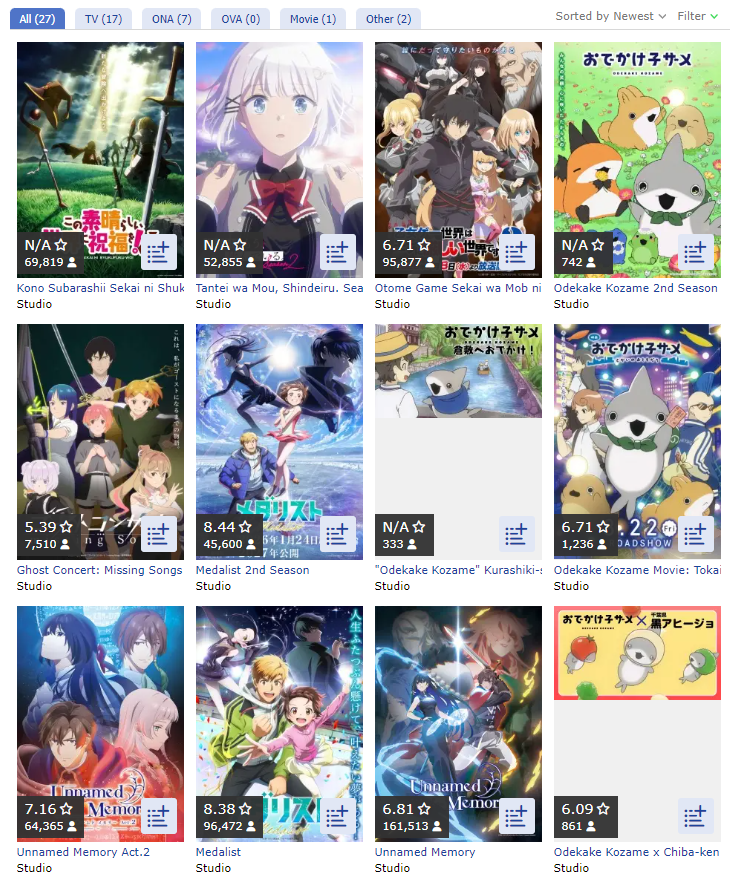Add Odekake Kozame Kurashiki to list
The height and width of the screenshot is (883, 737).
(516, 534)
